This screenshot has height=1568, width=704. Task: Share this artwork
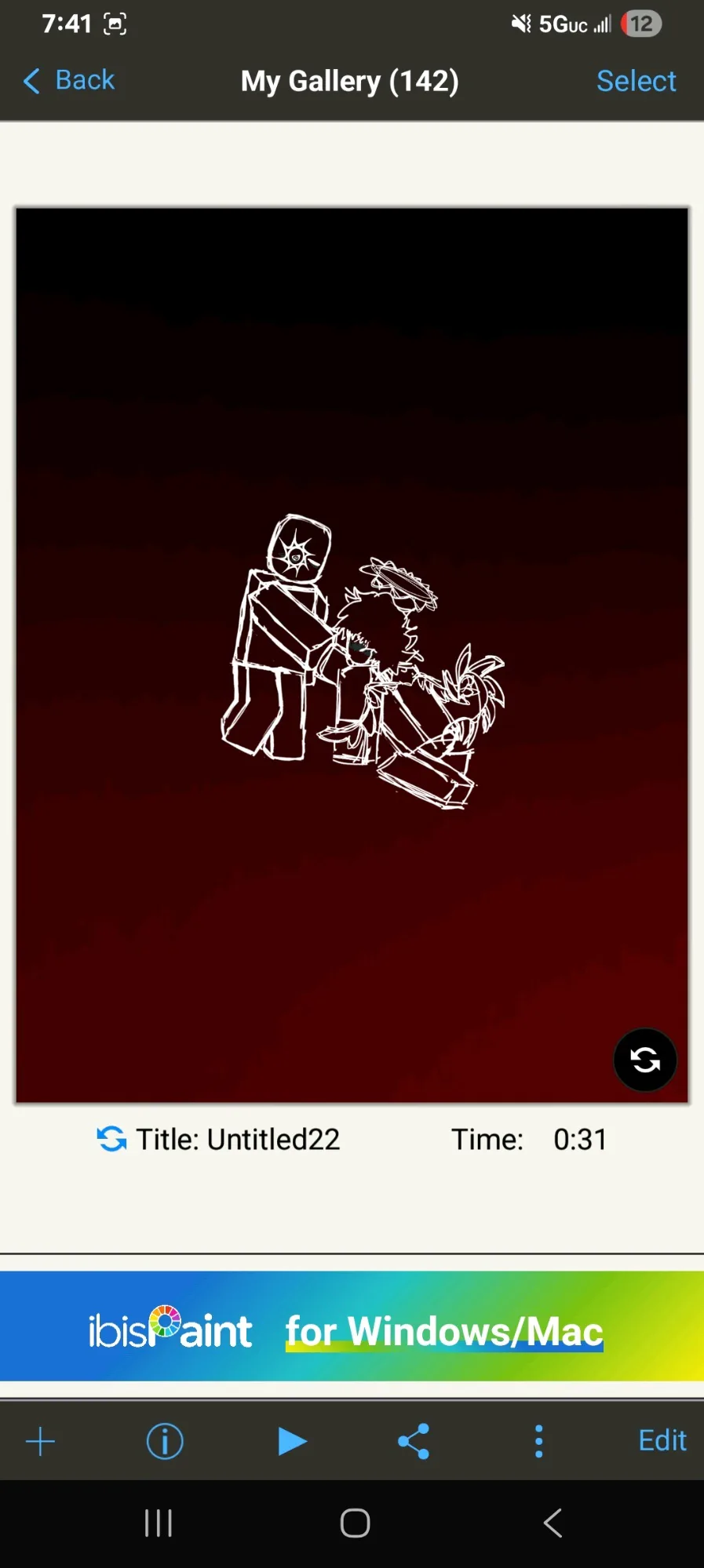coord(414,1441)
